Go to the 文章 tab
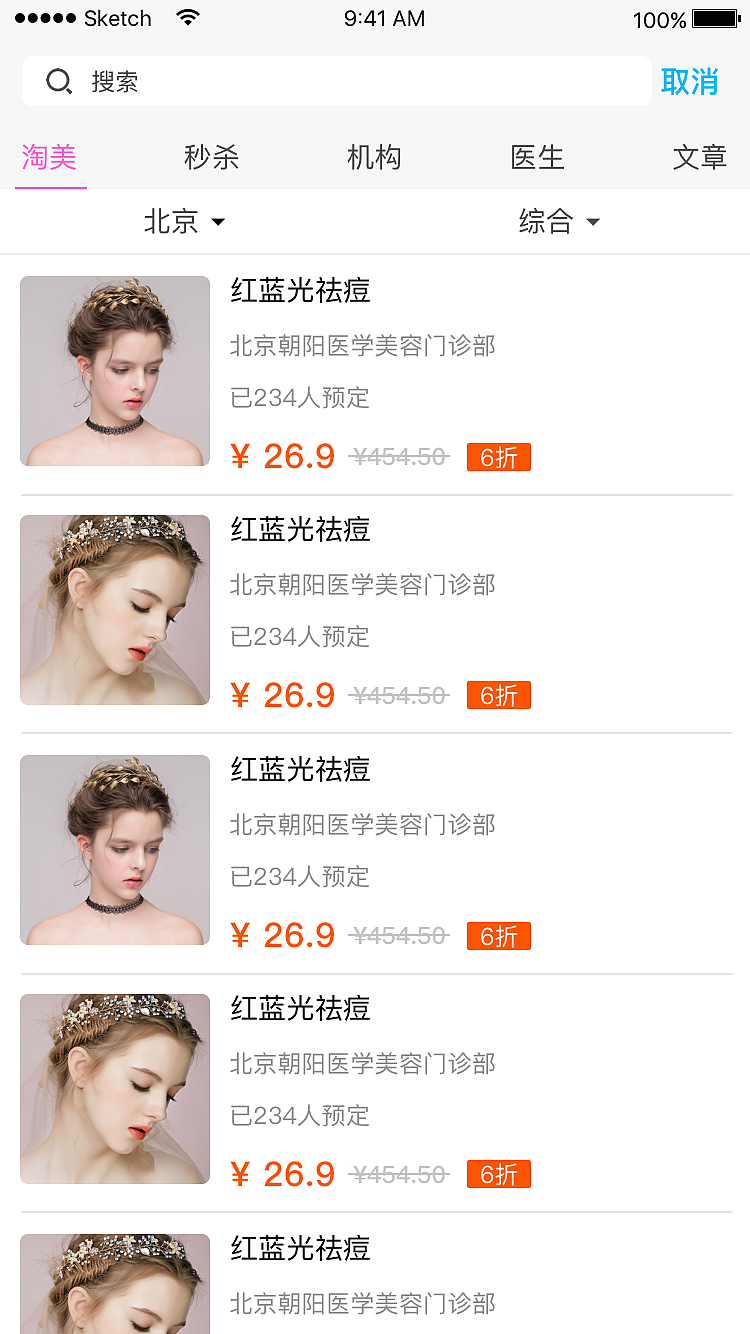The height and width of the screenshot is (1334, 750). 699,157
